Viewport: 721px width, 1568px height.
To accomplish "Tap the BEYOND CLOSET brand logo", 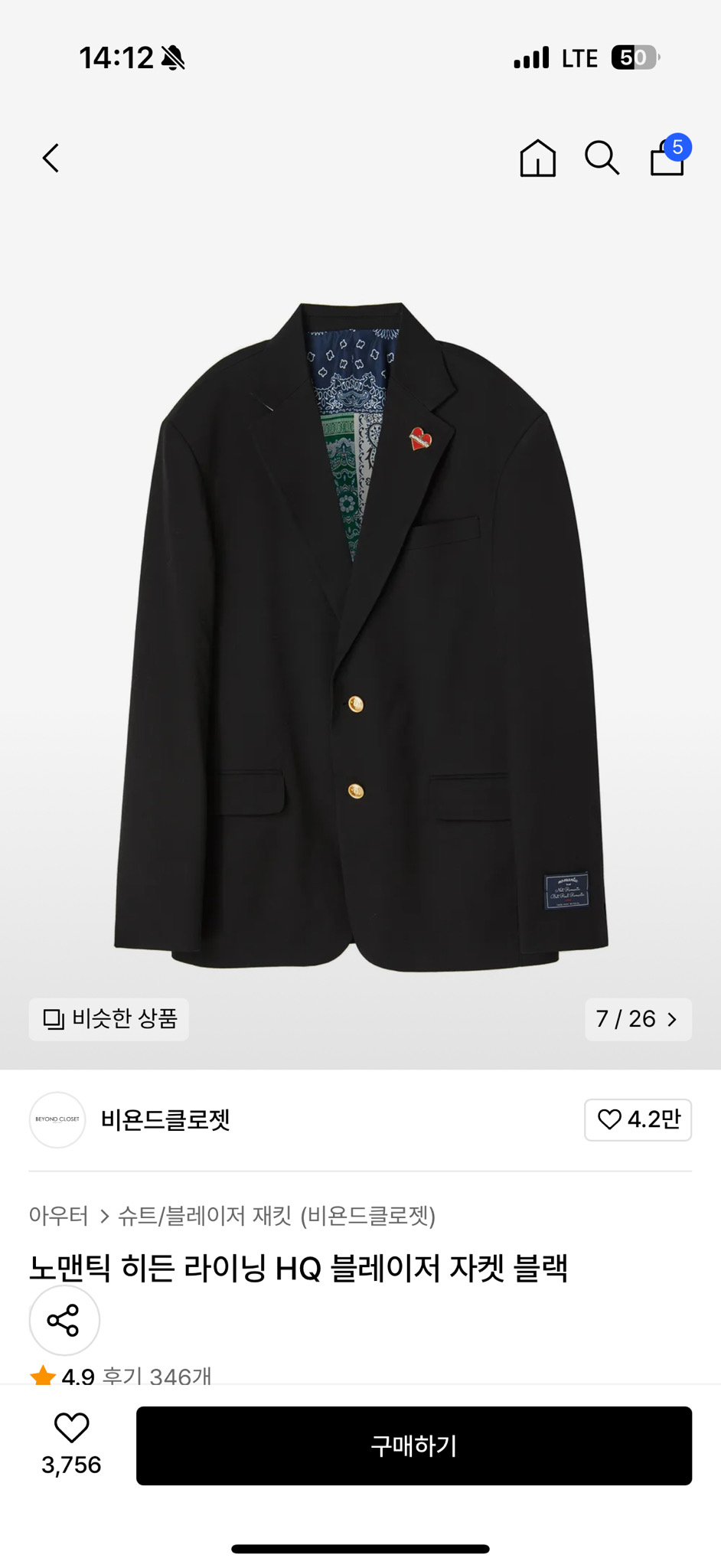I will (x=57, y=1119).
